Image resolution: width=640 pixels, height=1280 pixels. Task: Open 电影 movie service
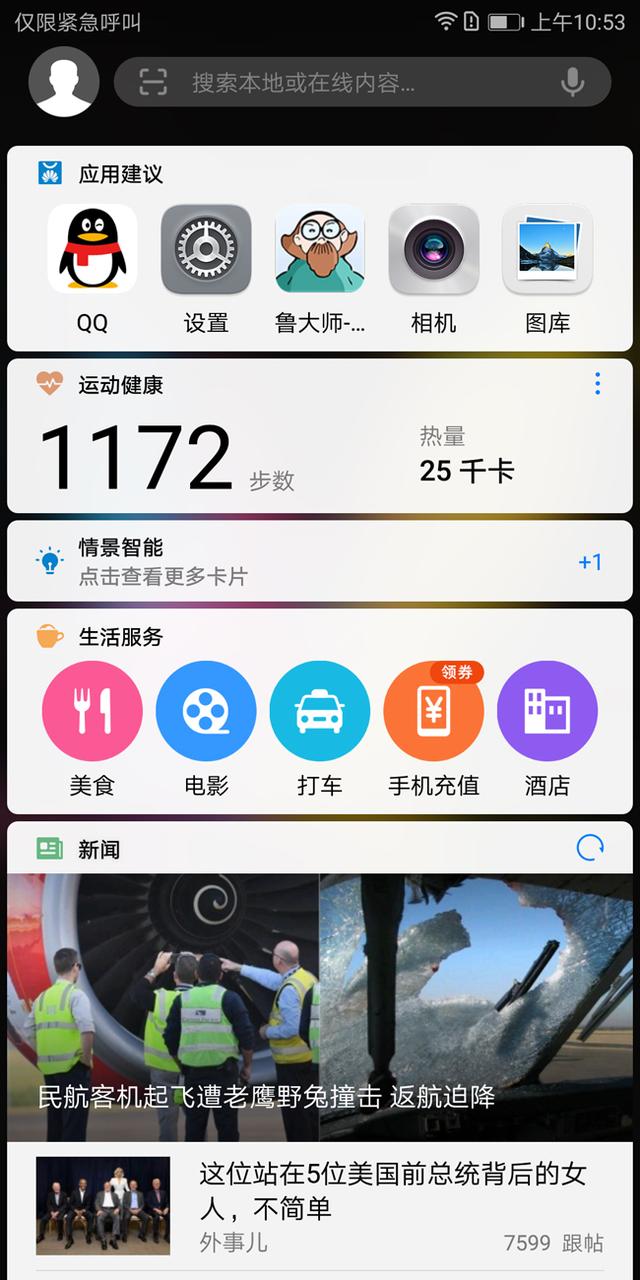(x=206, y=712)
